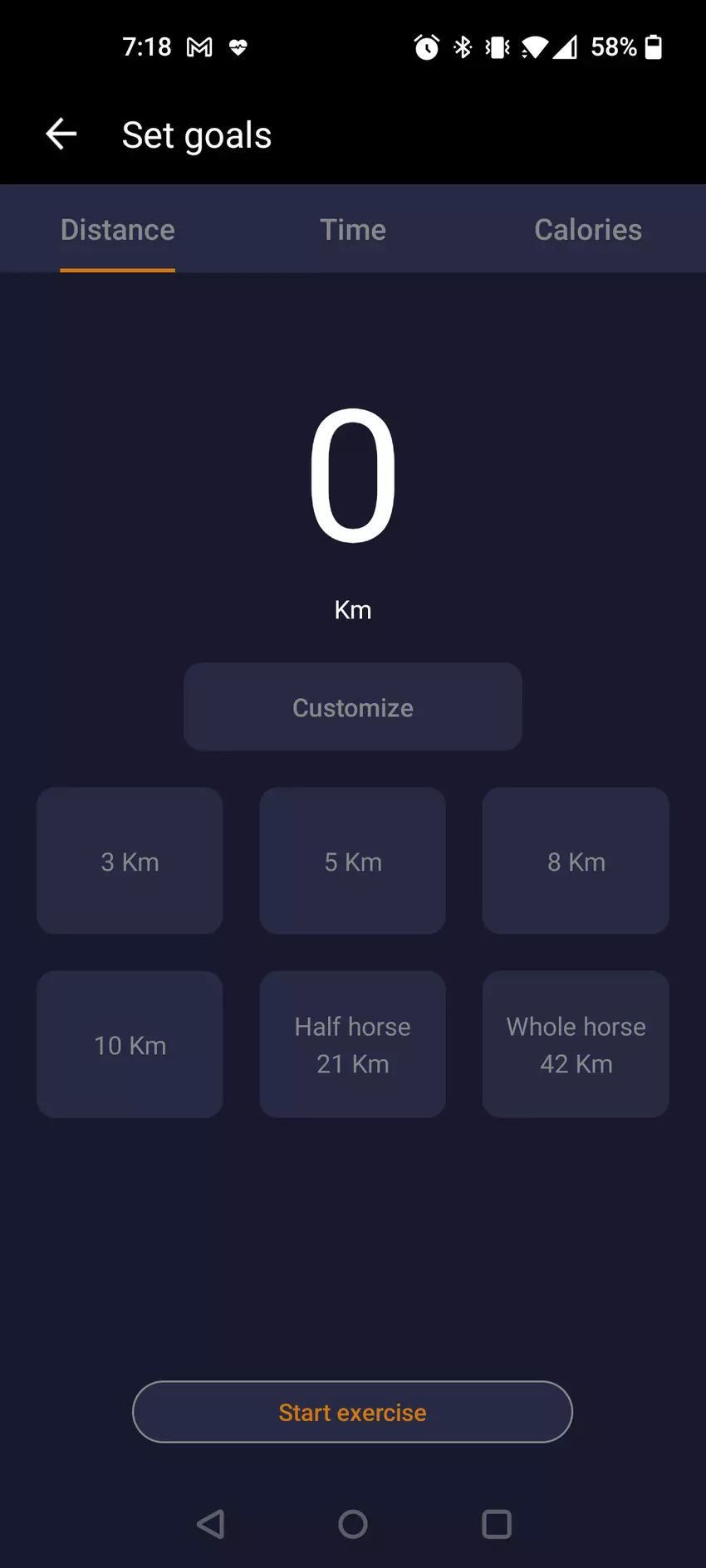Viewport: 706px width, 1568px height.
Task: Select the Distance tab
Action: click(x=118, y=230)
